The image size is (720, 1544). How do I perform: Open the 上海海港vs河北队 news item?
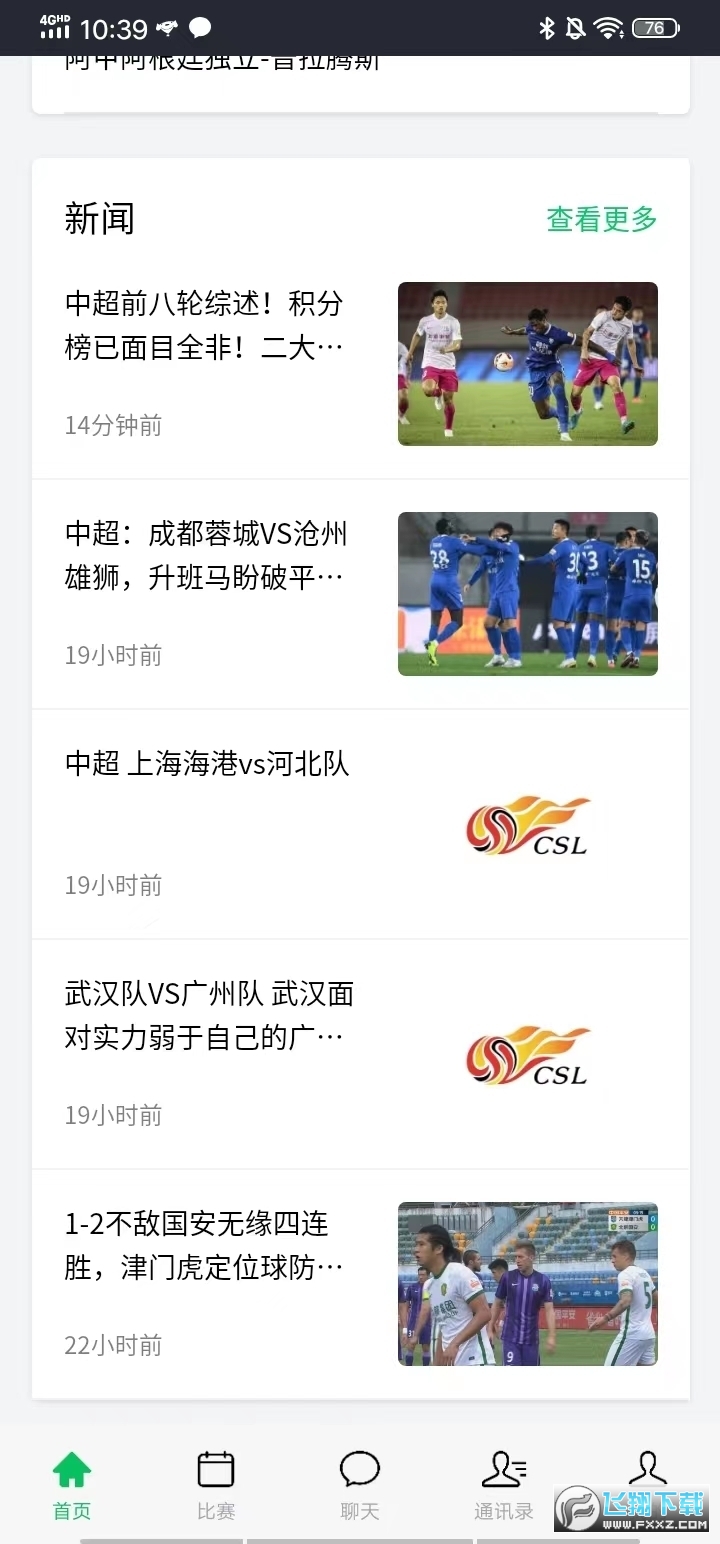(x=207, y=764)
